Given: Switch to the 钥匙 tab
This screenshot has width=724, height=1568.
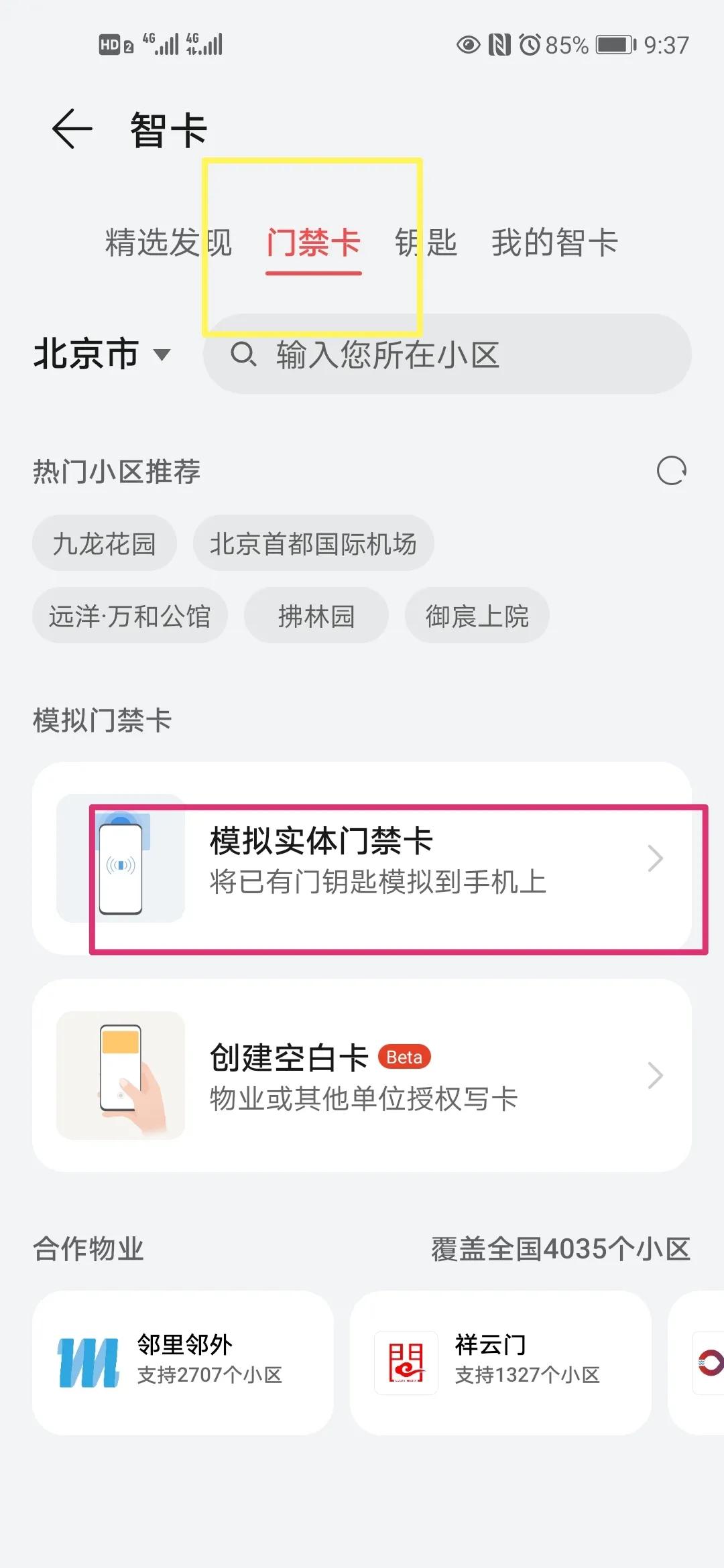Looking at the screenshot, I should (x=425, y=243).
